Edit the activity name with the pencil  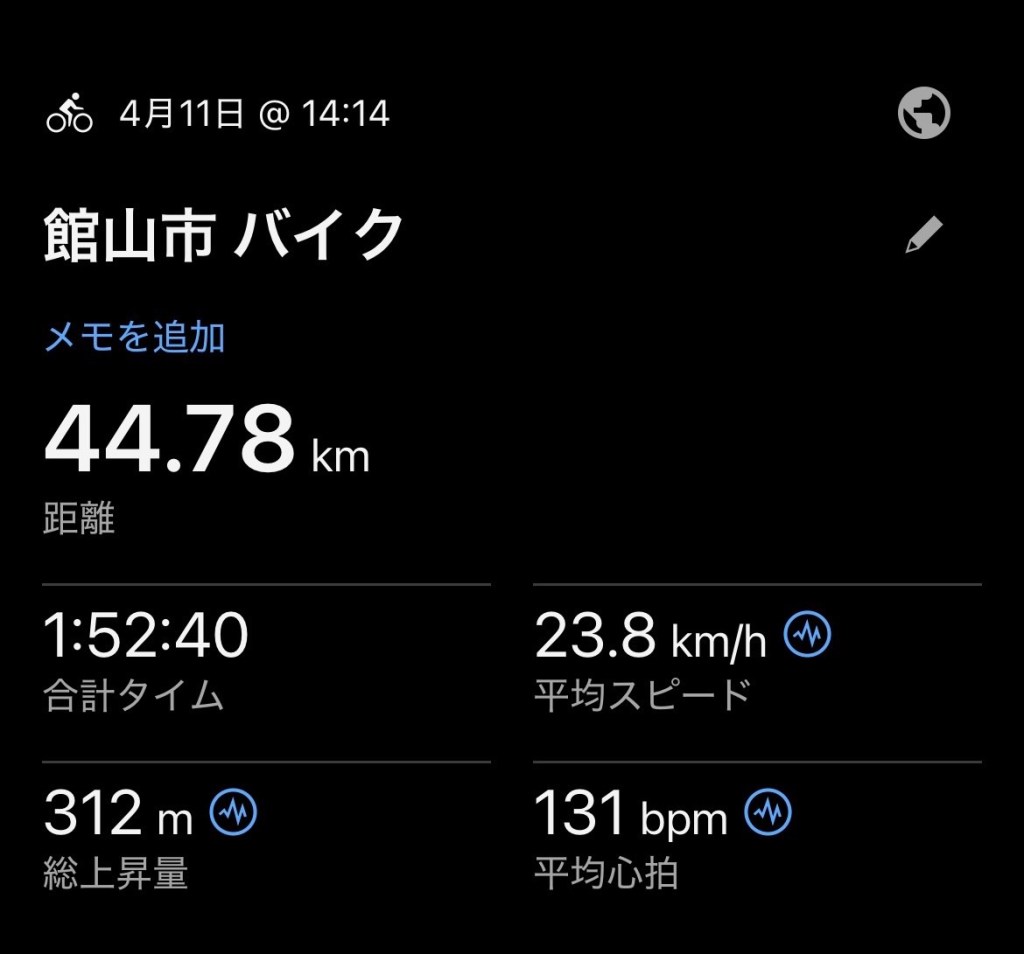923,236
